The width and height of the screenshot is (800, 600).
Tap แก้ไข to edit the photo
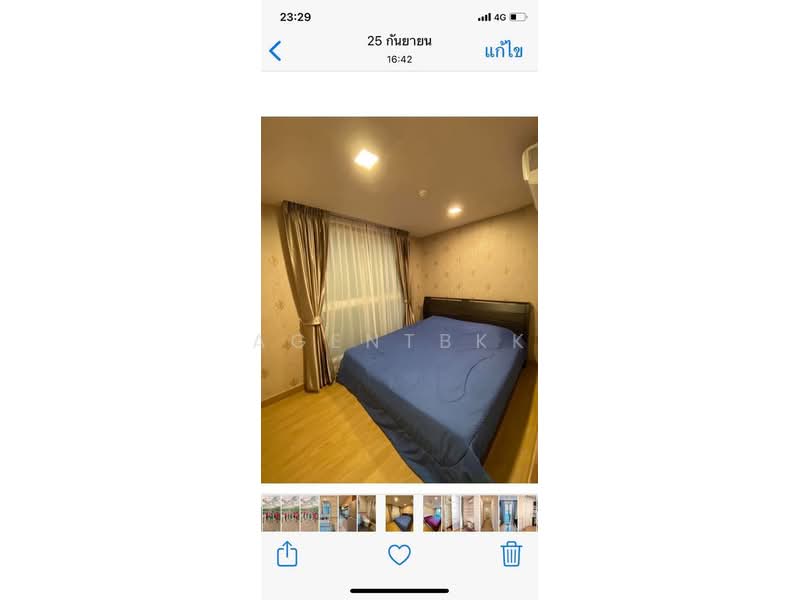pos(503,51)
